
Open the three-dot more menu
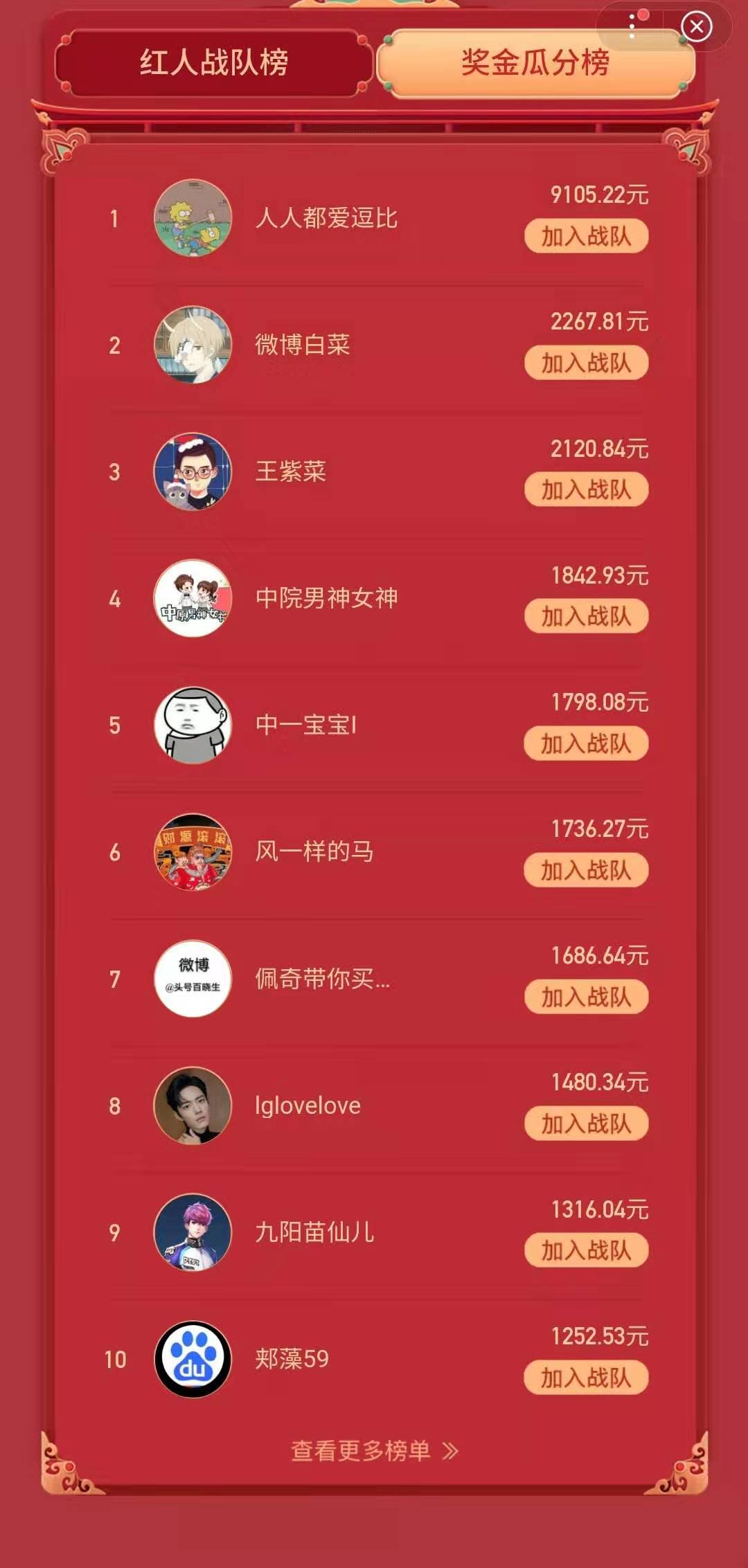point(633,26)
